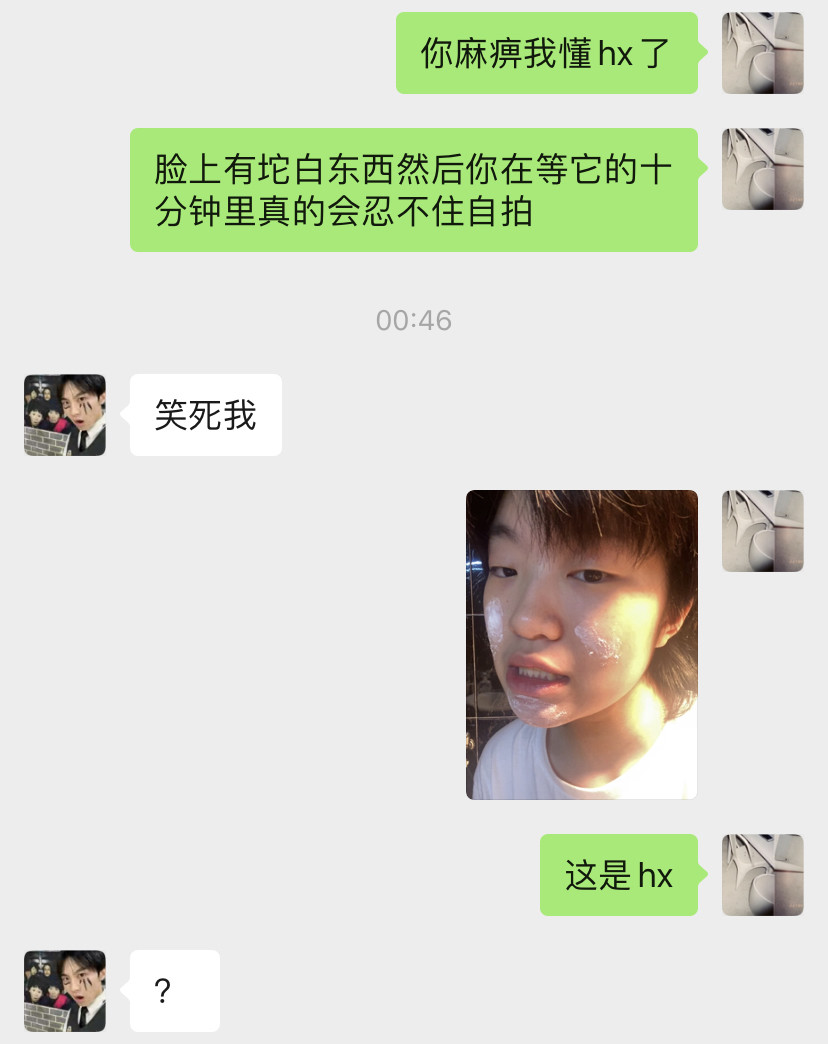Open the photo message sent in the chat
Screen dimensions: 828x1044
[581, 644]
